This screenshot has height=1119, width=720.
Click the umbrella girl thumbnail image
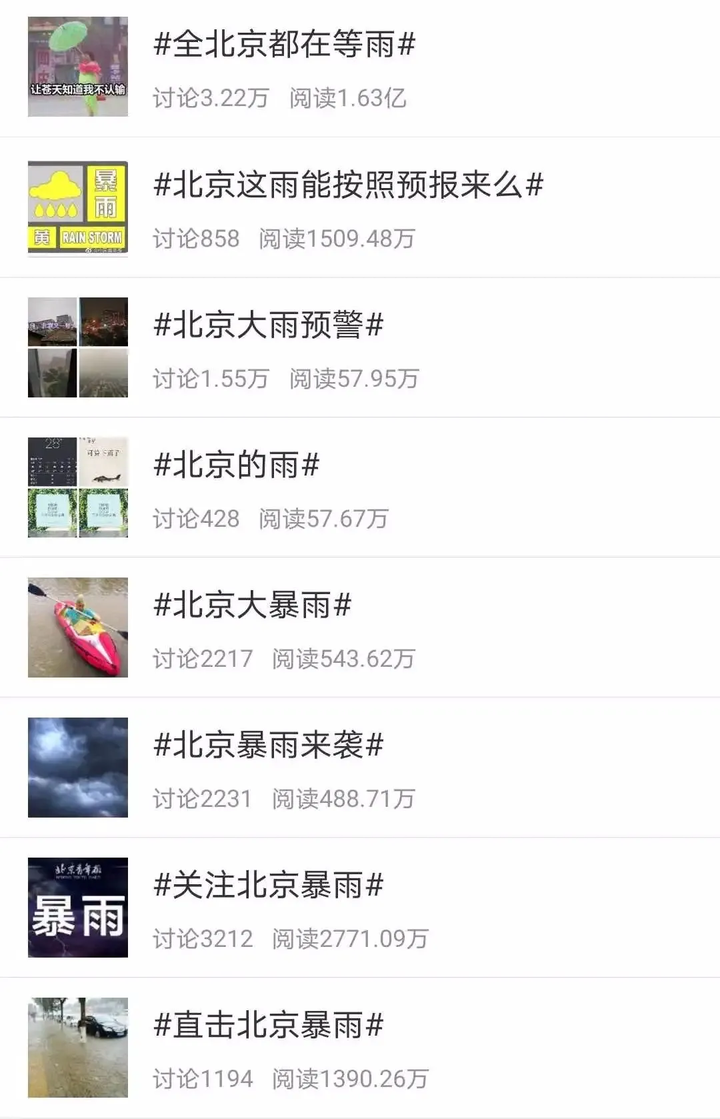point(77,67)
